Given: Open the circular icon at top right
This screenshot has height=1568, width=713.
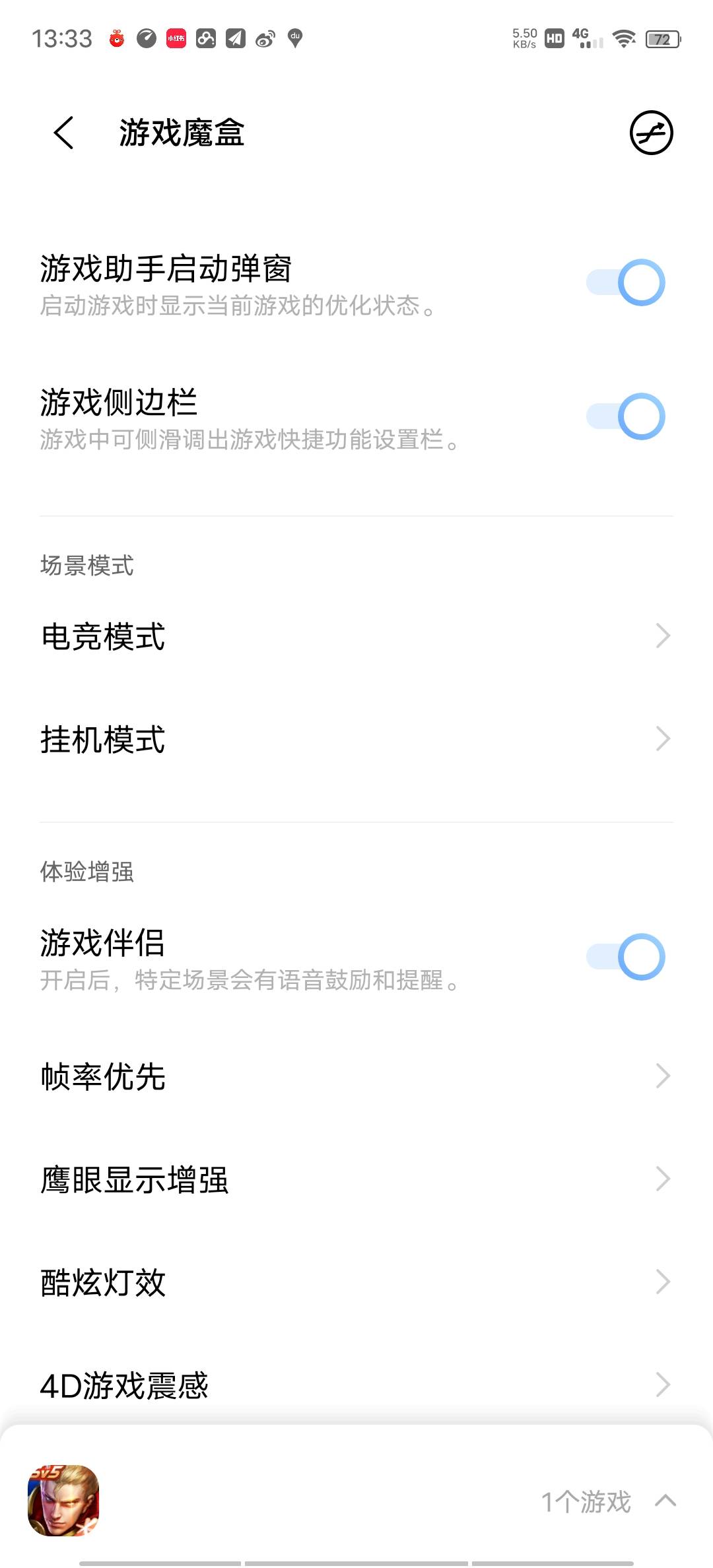Looking at the screenshot, I should (x=651, y=133).
